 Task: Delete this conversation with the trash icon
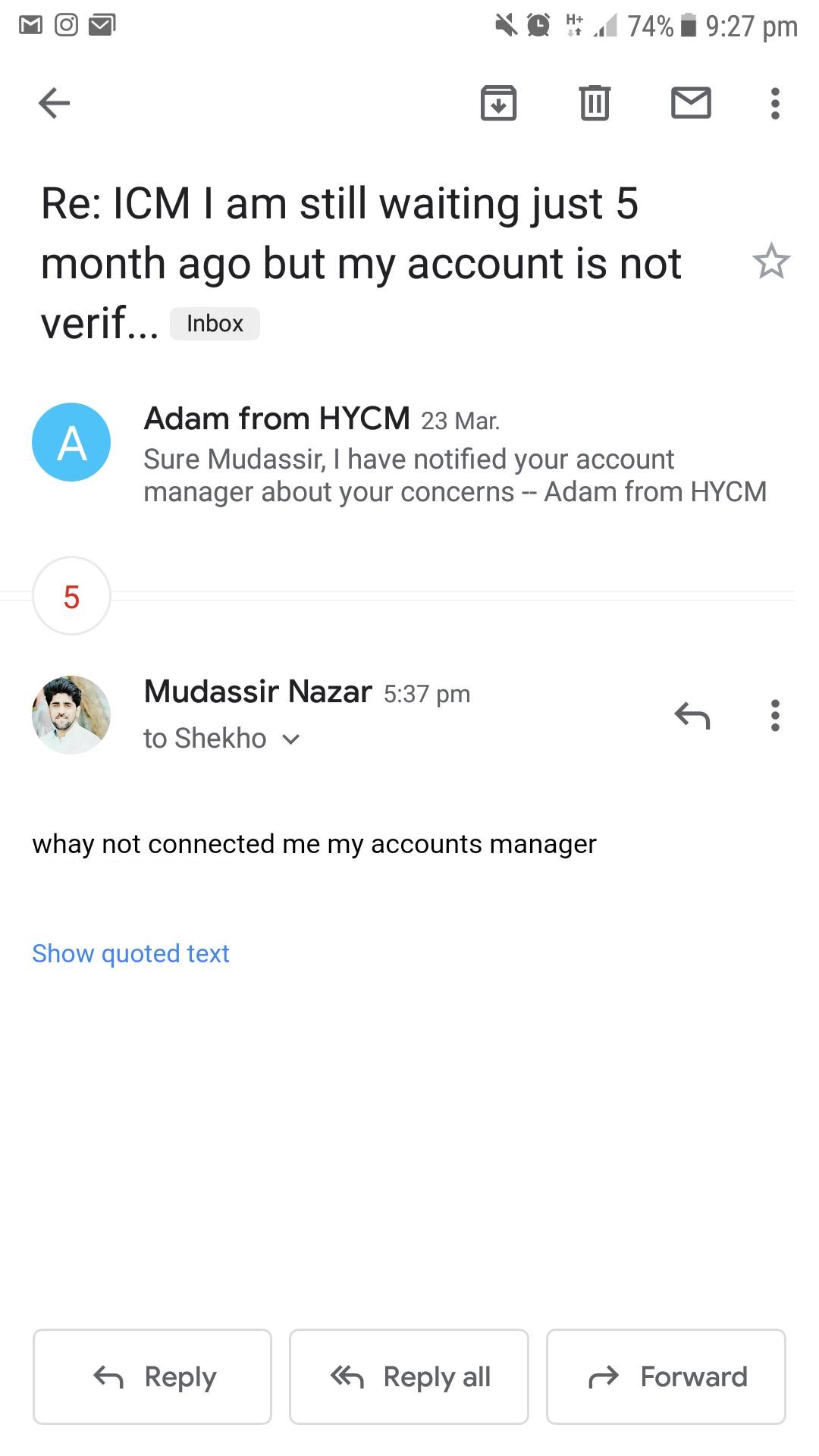pos(595,103)
